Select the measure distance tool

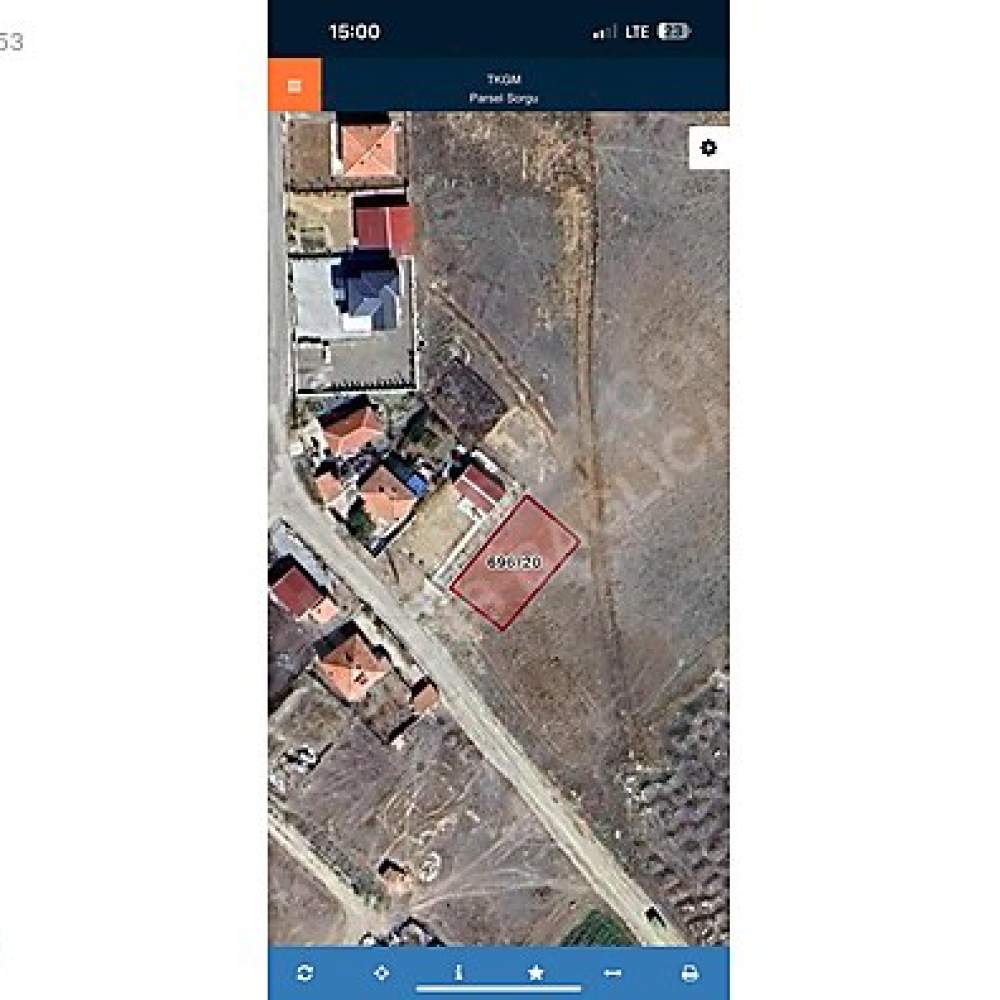tap(612, 972)
